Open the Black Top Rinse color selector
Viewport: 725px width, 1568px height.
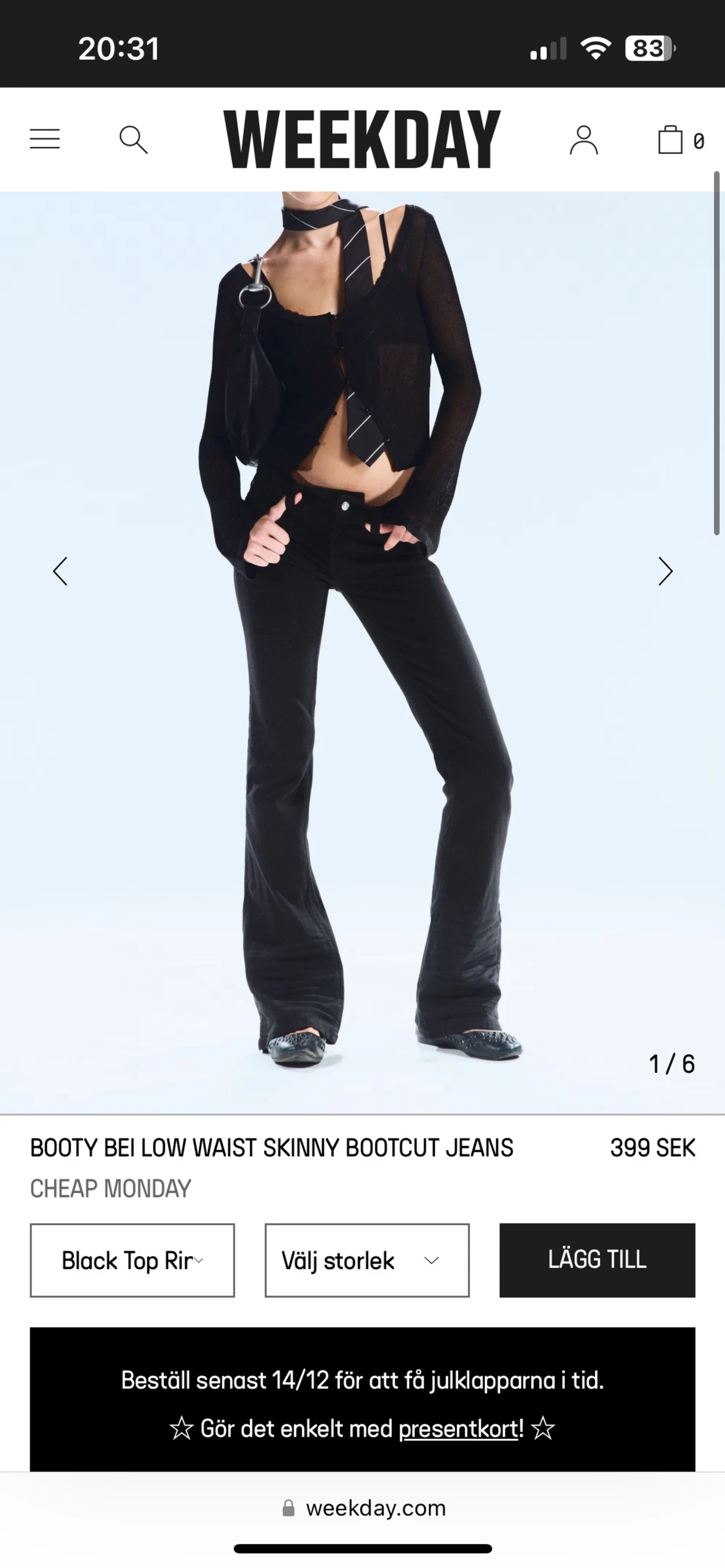(131, 1260)
